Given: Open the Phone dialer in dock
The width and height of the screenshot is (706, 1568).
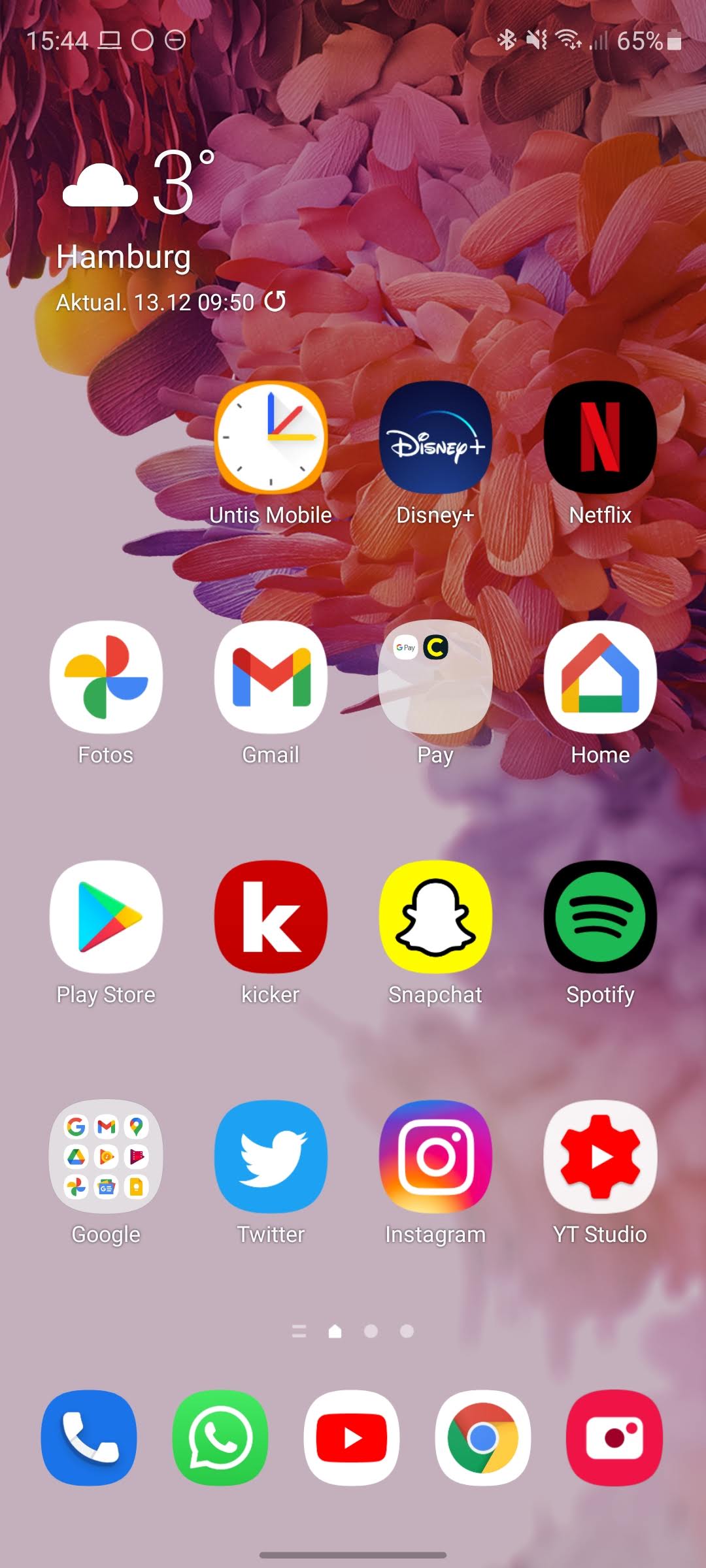Looking at the screenshot, I should [x=89, y=1437].
